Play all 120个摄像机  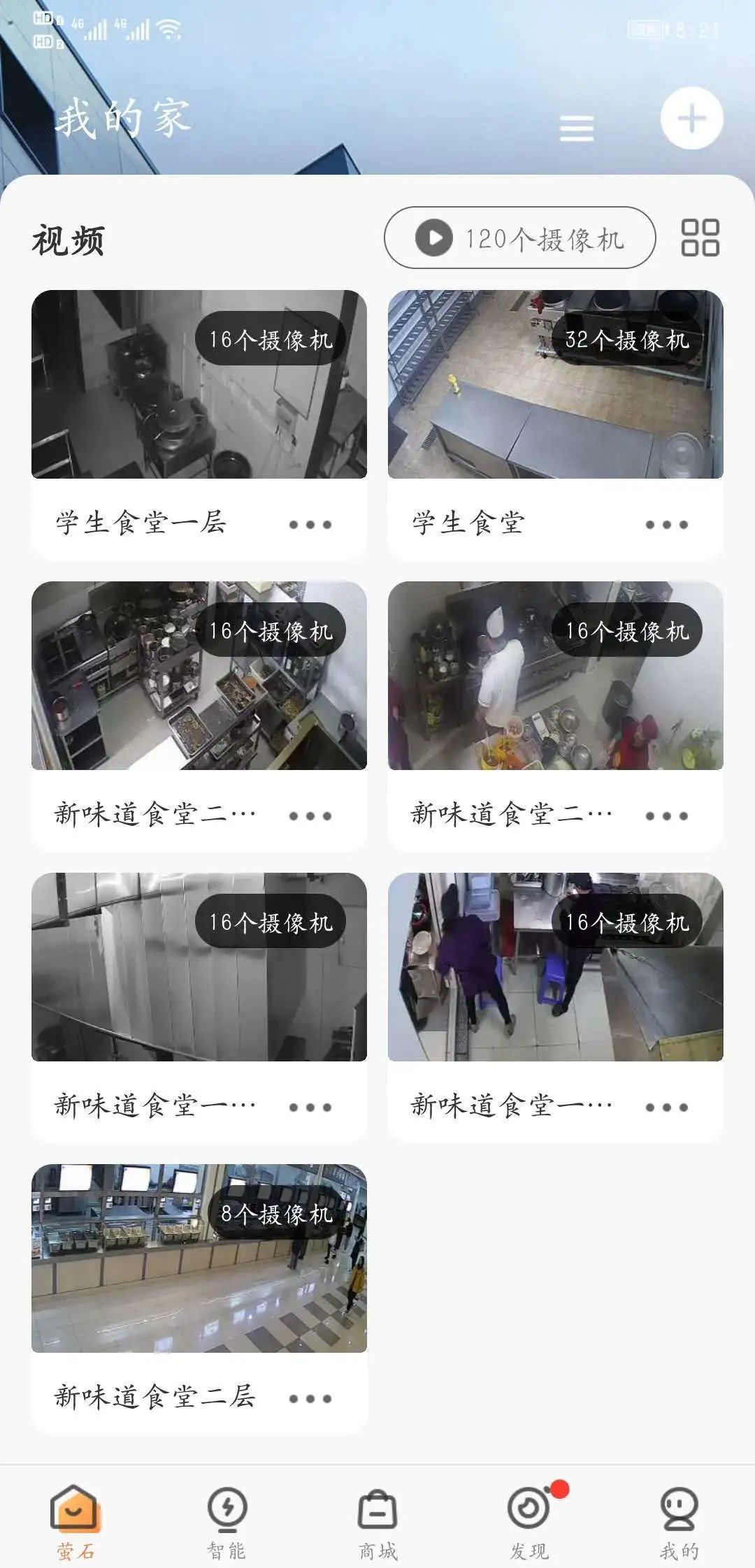point(519,238)
